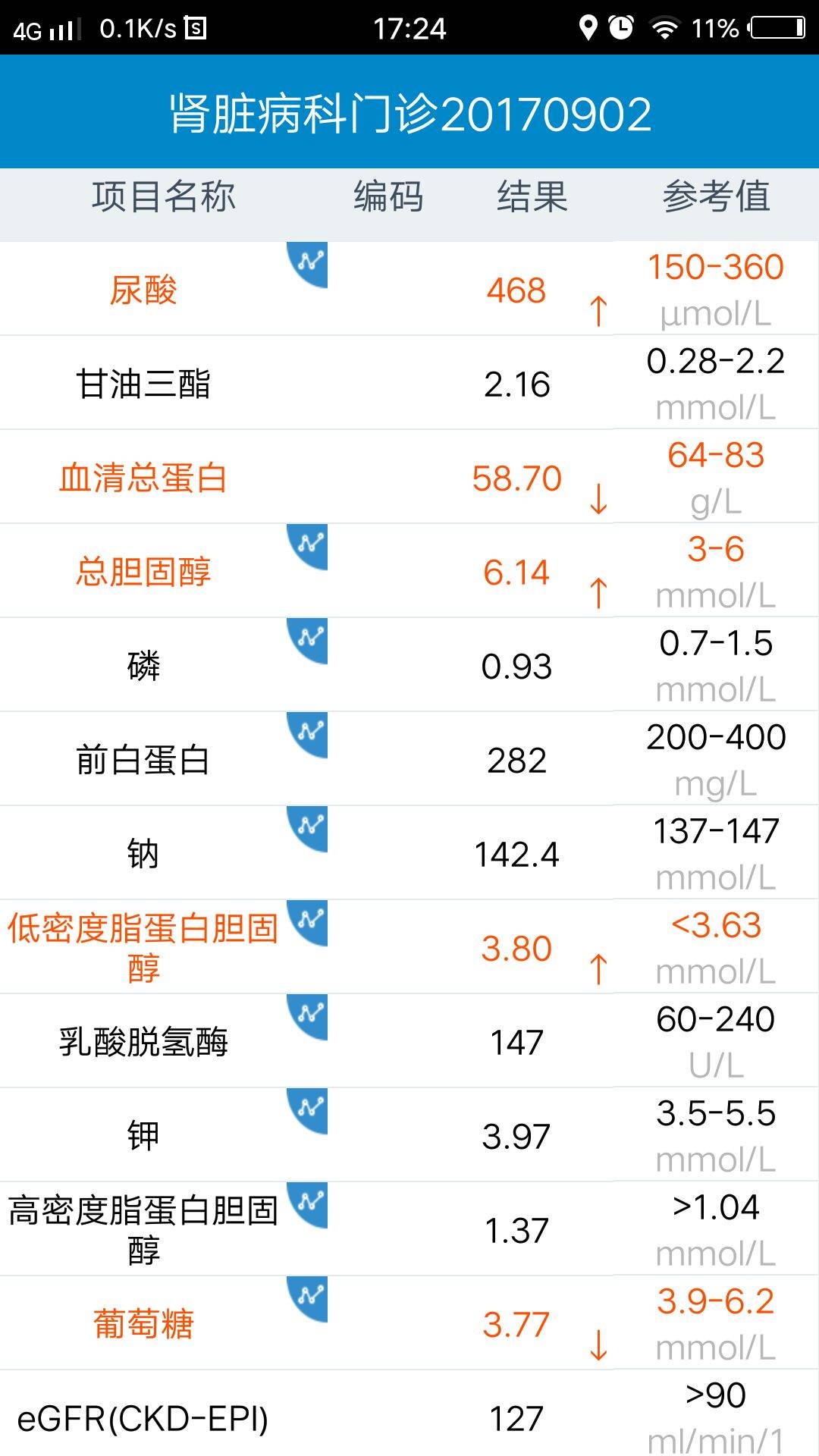Select the 参考值 column header

tap(717, 198)
